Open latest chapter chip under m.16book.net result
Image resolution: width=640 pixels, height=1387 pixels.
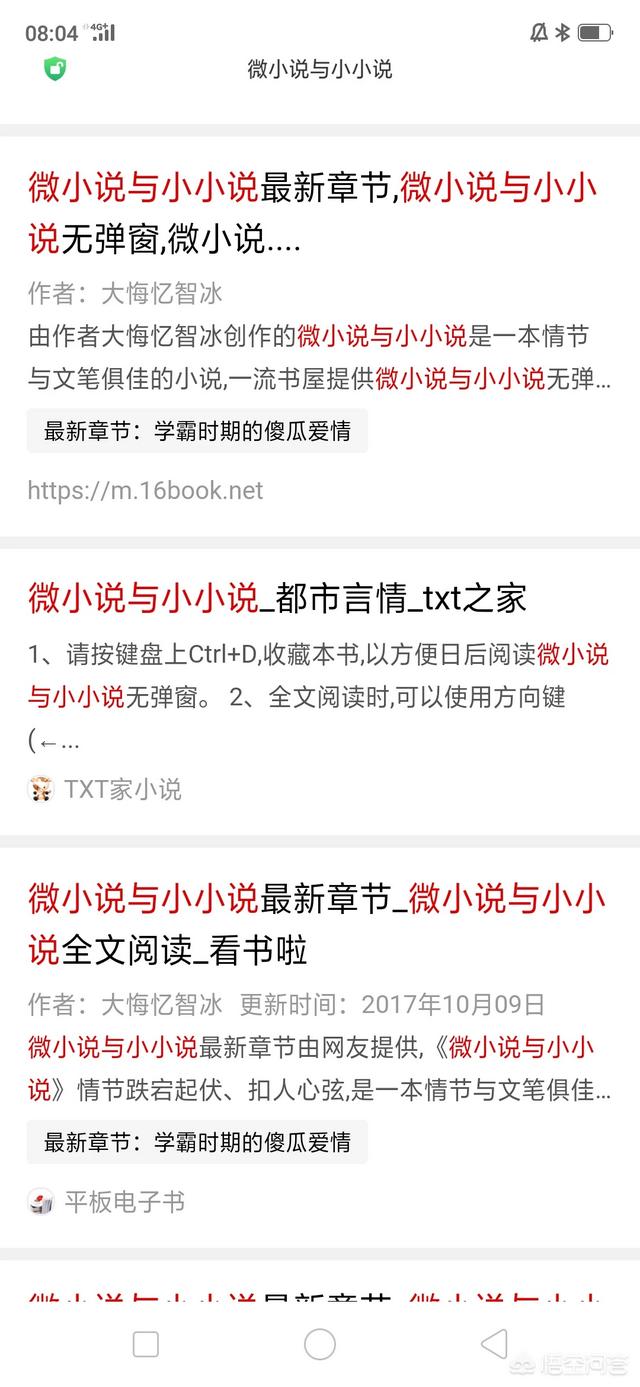[x=197, y=431]
